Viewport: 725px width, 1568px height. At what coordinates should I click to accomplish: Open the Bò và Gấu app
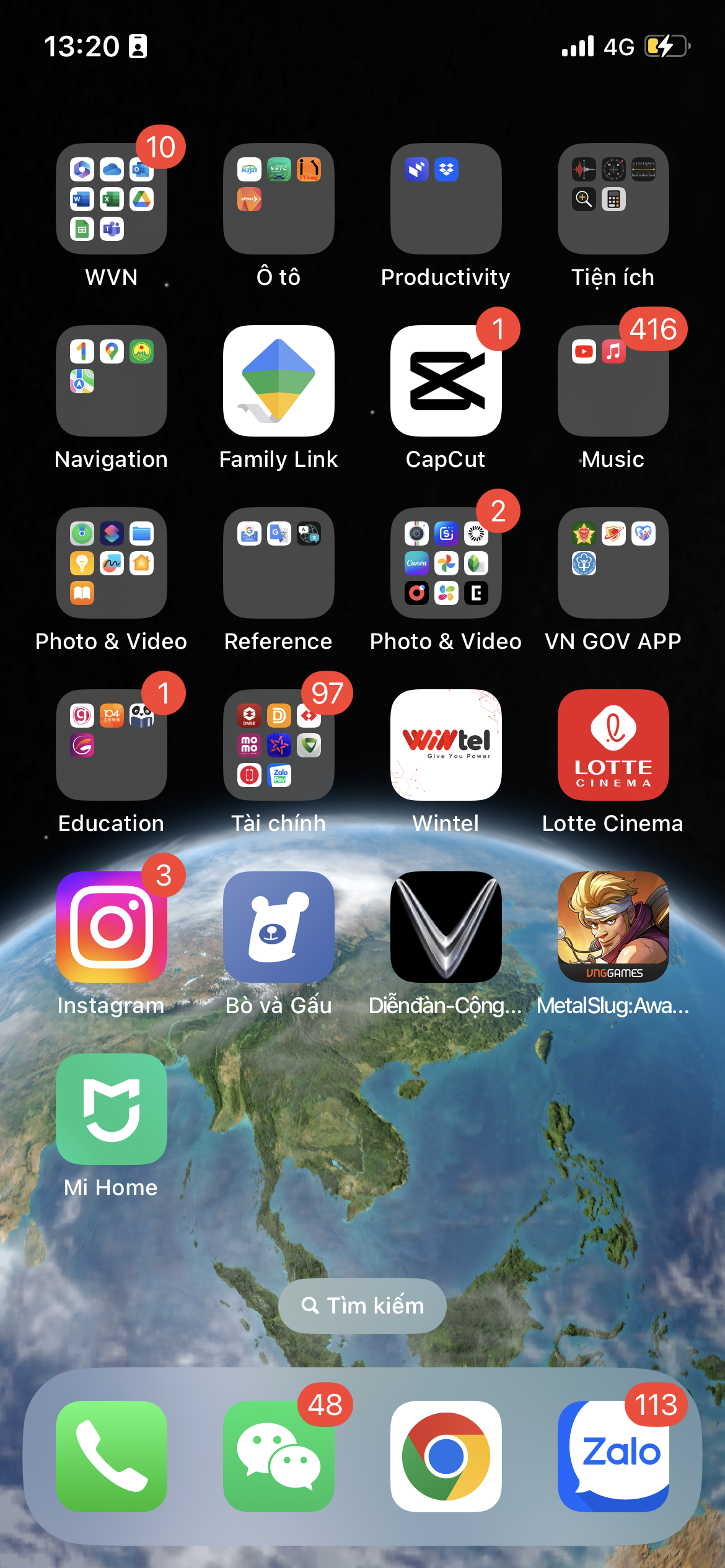(279, 927)
